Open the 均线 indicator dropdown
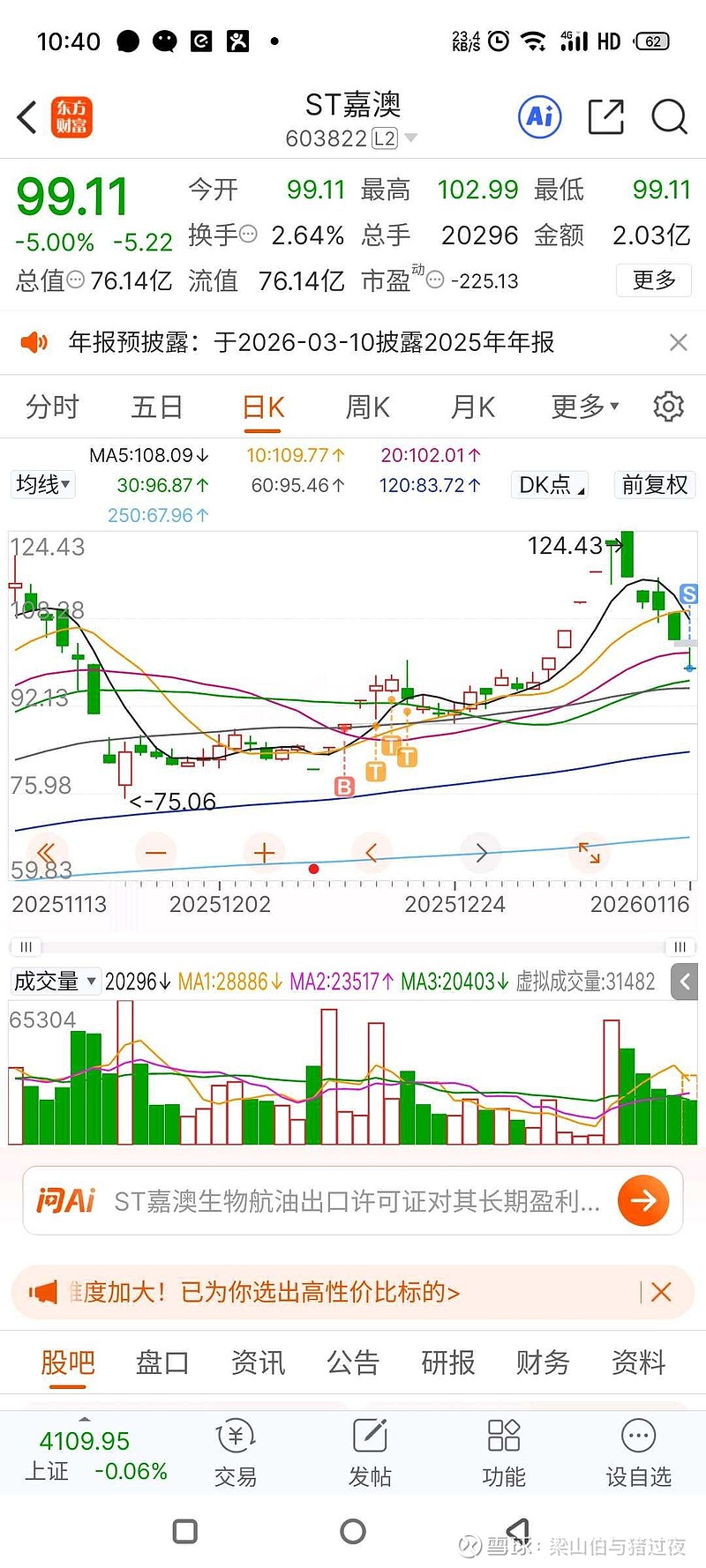The image size is (706, 1568). pyautogui.click(x=42, y=484)
